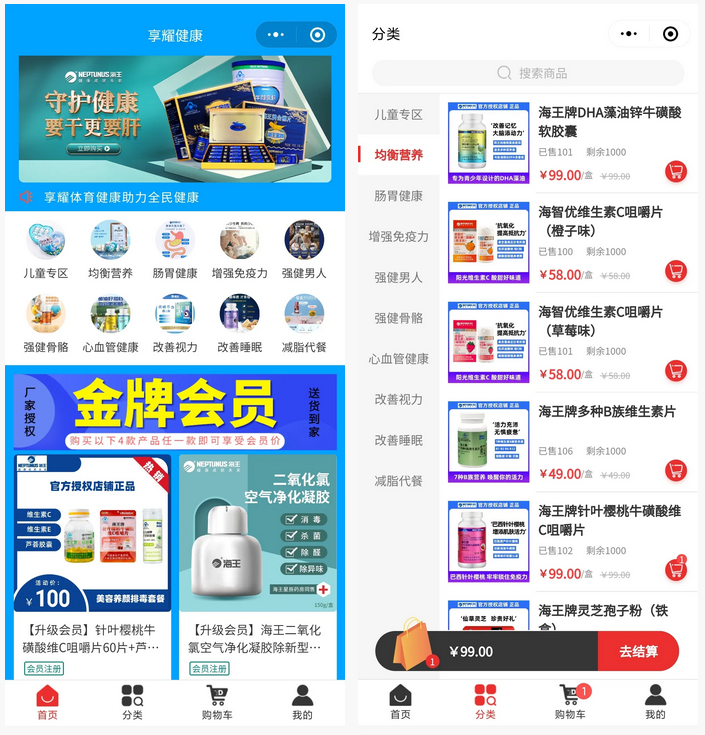
Task: Open the shopping bag showing ¥99.00
Action: point(412,645)
